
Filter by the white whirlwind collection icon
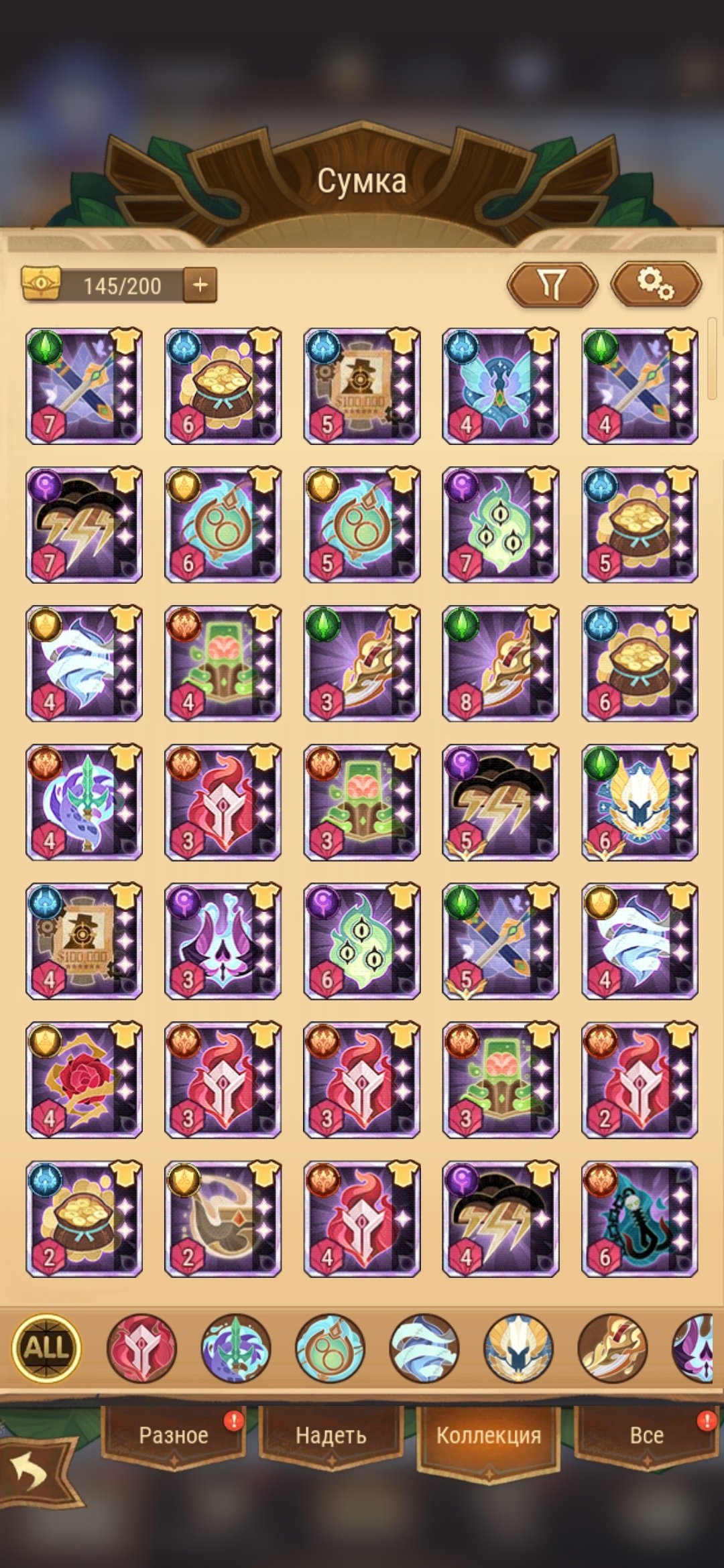[424, 1348]
